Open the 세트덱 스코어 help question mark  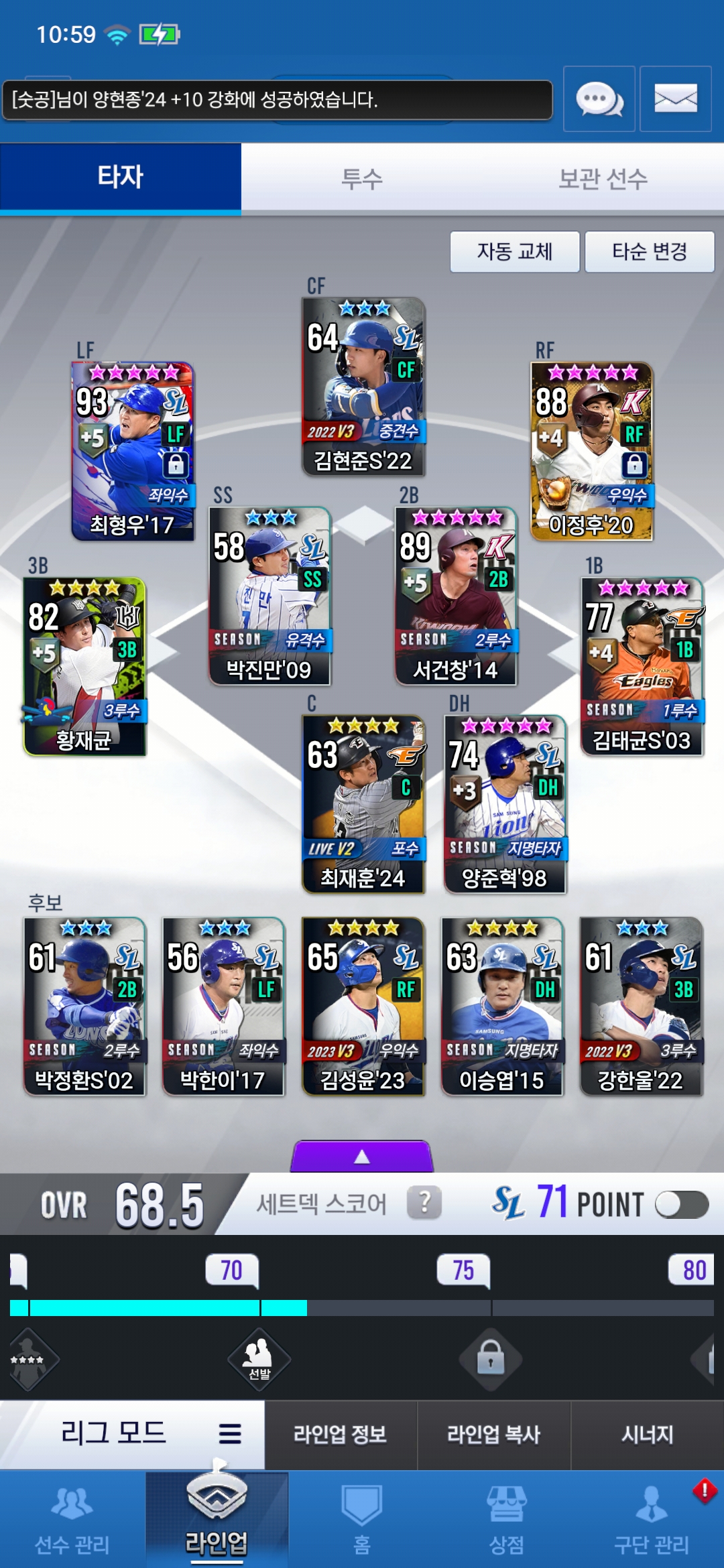click(x=424, y=1203)
